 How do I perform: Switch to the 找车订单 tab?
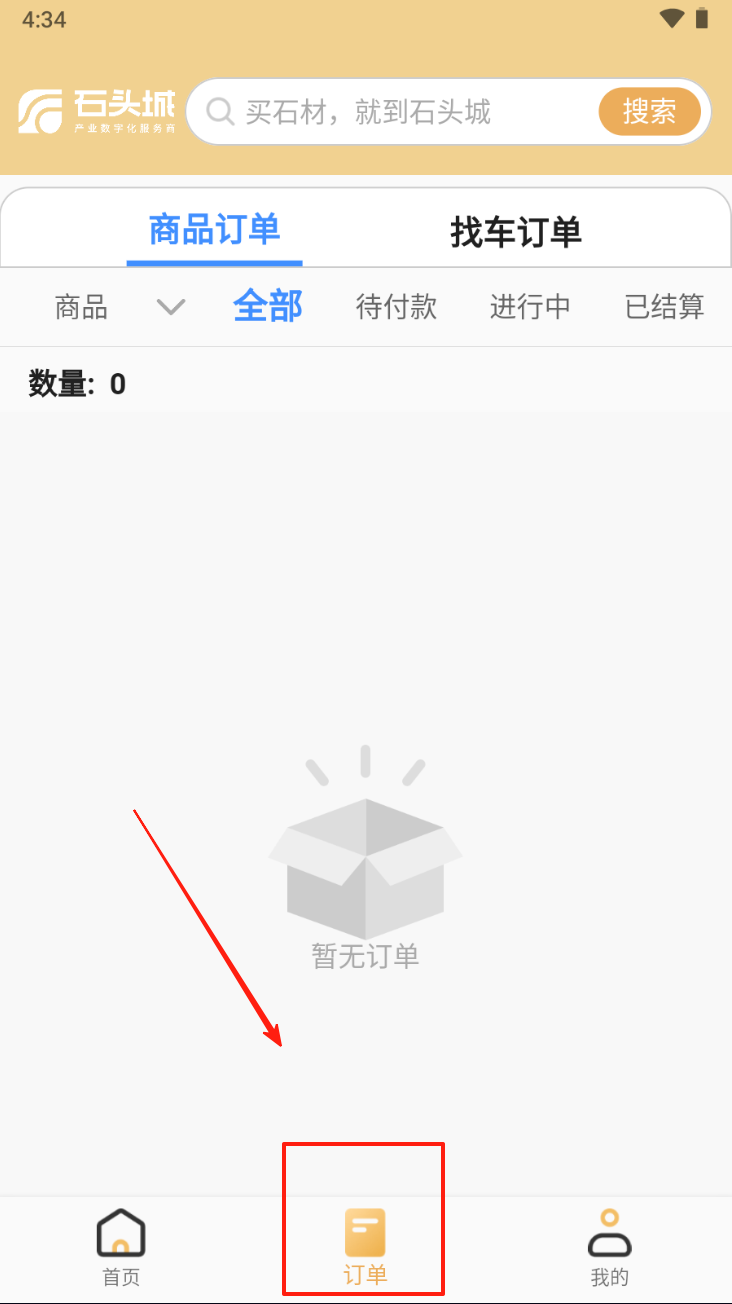(515, 232)
